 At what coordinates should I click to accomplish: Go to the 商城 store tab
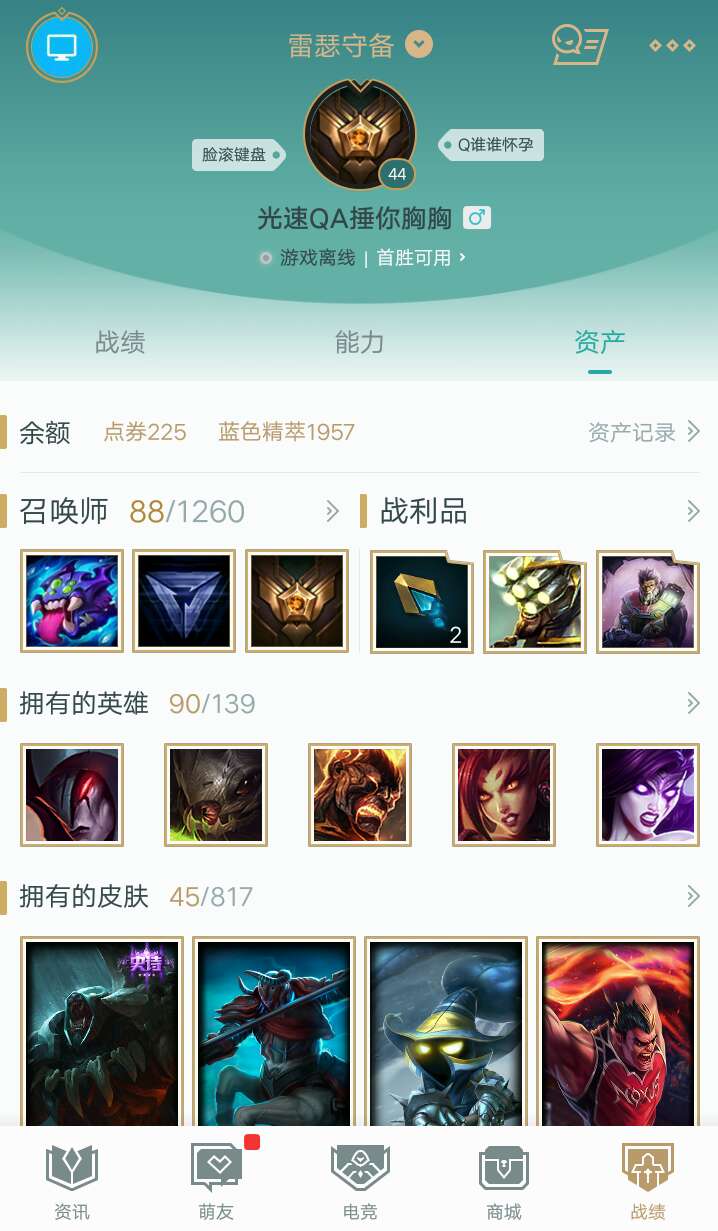coord(504,1182)
